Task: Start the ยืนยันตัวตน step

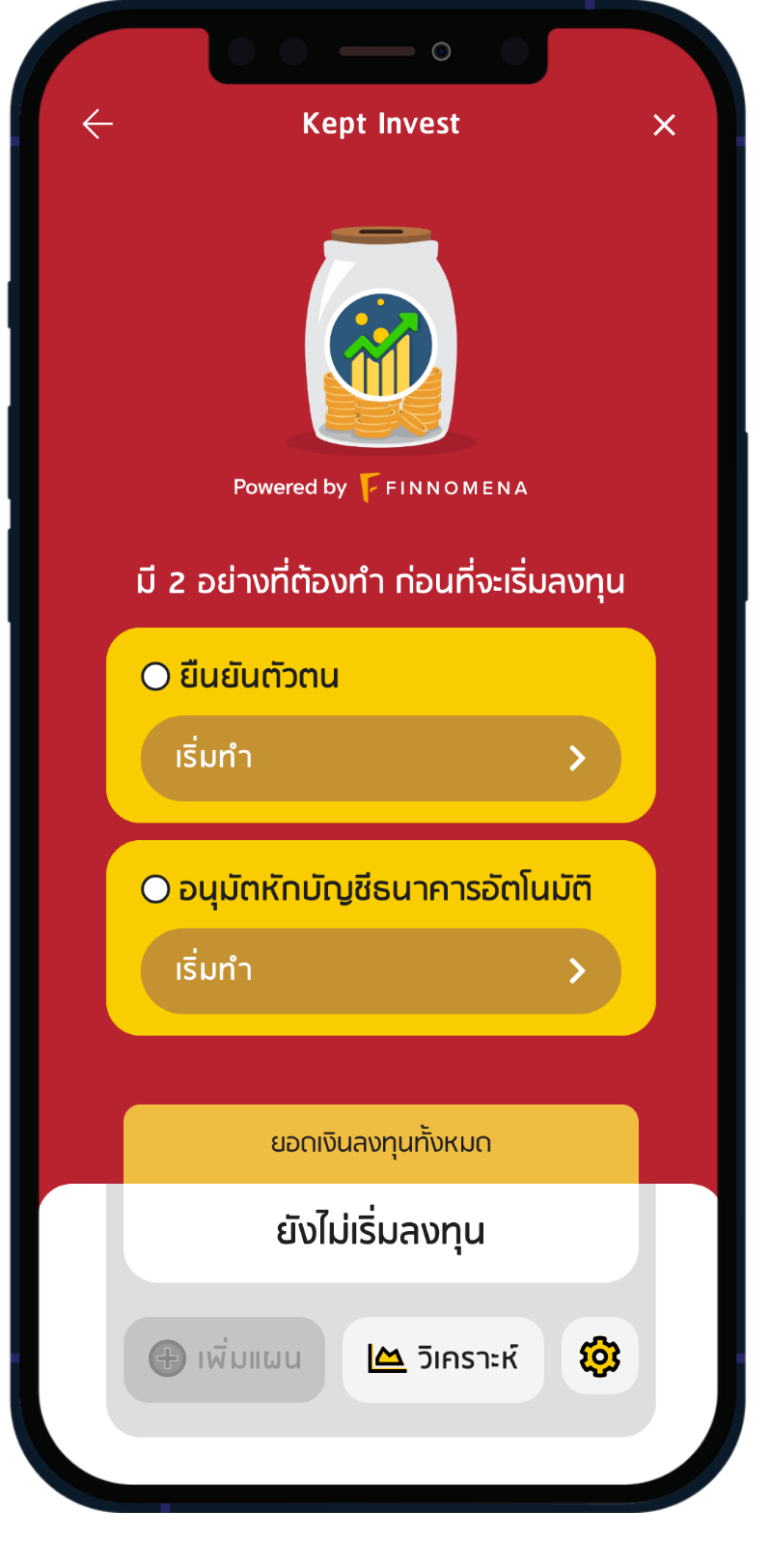Action: pos(380,758)
